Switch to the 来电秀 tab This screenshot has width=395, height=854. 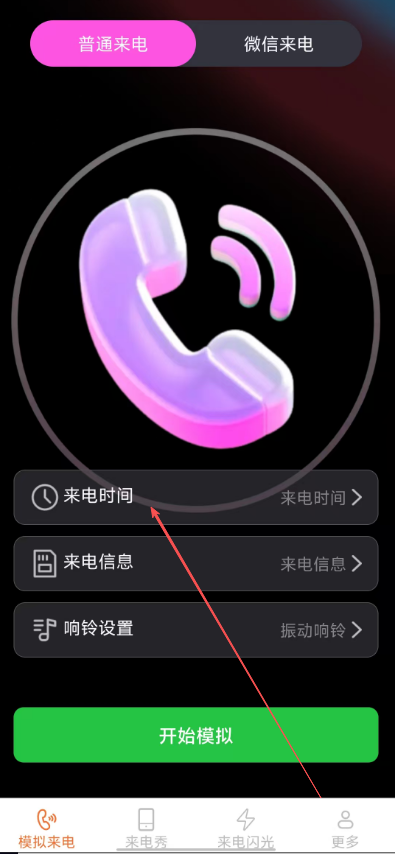click(x=146, y=828)
